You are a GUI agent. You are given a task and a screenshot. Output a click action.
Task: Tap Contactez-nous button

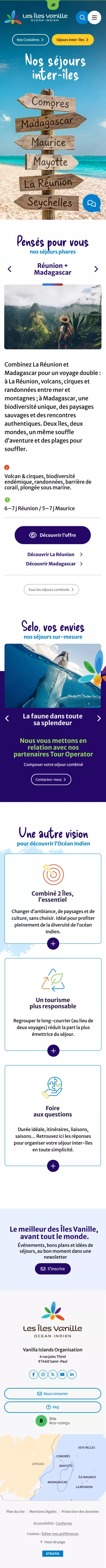[x=51, y=779]
